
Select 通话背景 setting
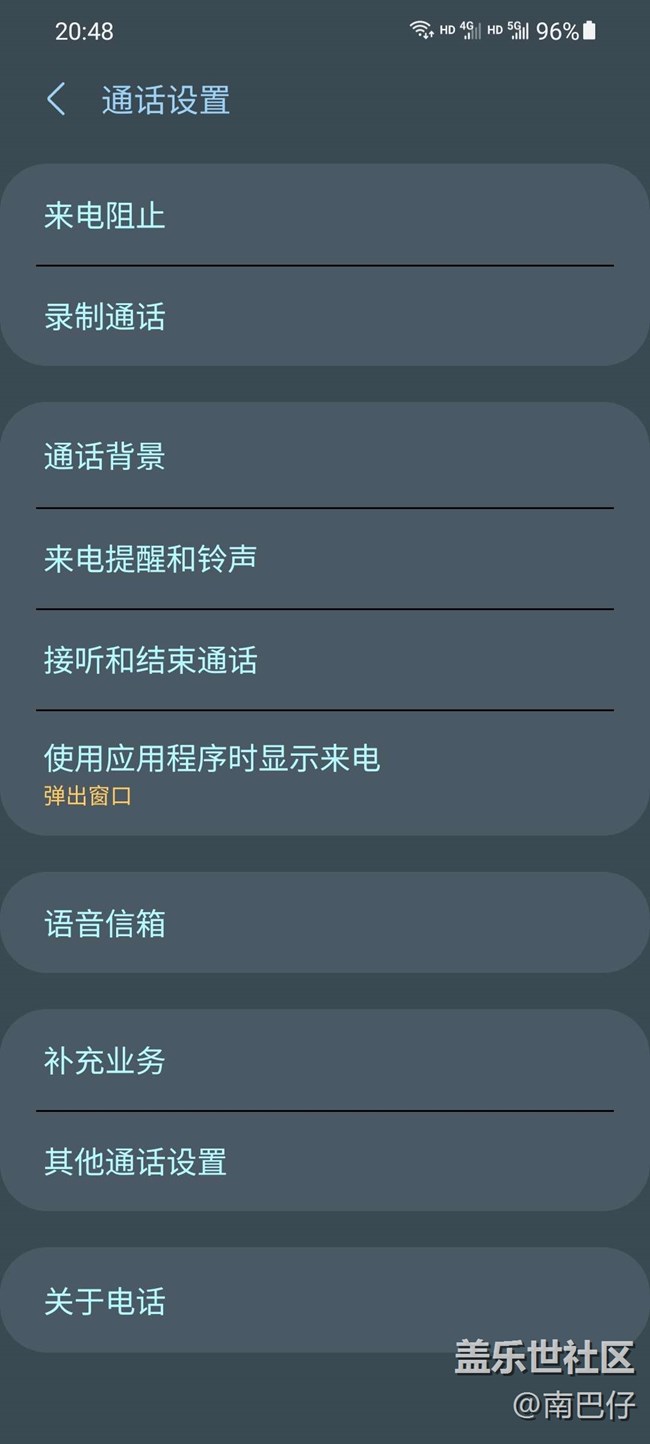tap(325, 456)
